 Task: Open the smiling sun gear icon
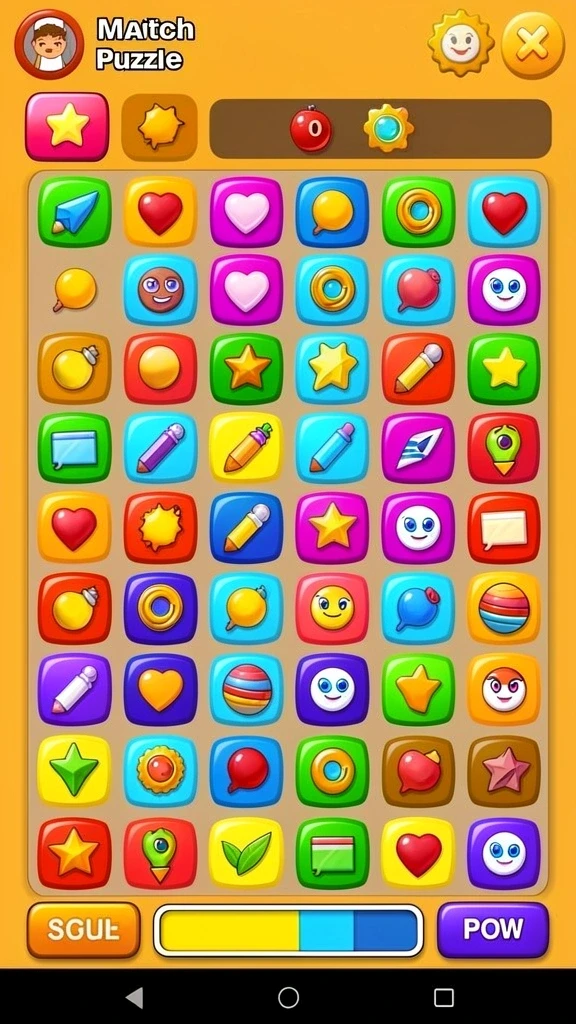[x=461, y=43]
